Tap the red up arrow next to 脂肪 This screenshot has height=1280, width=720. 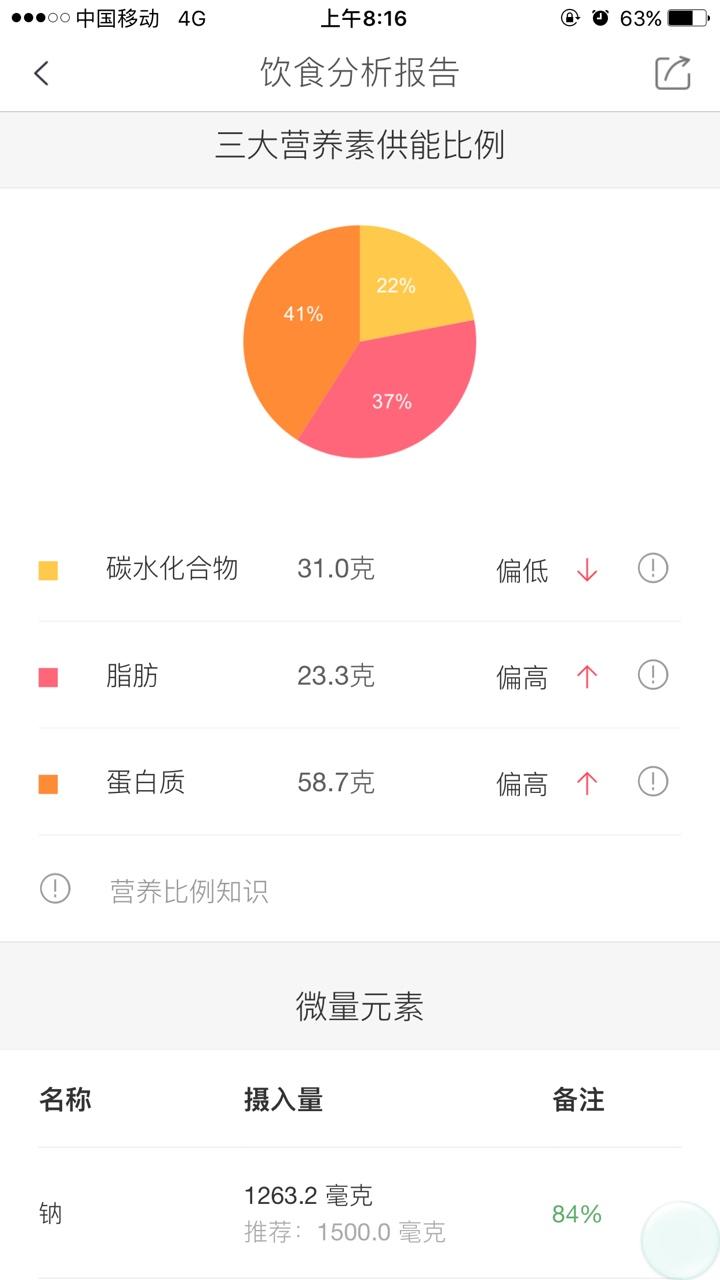pos(585,675)
